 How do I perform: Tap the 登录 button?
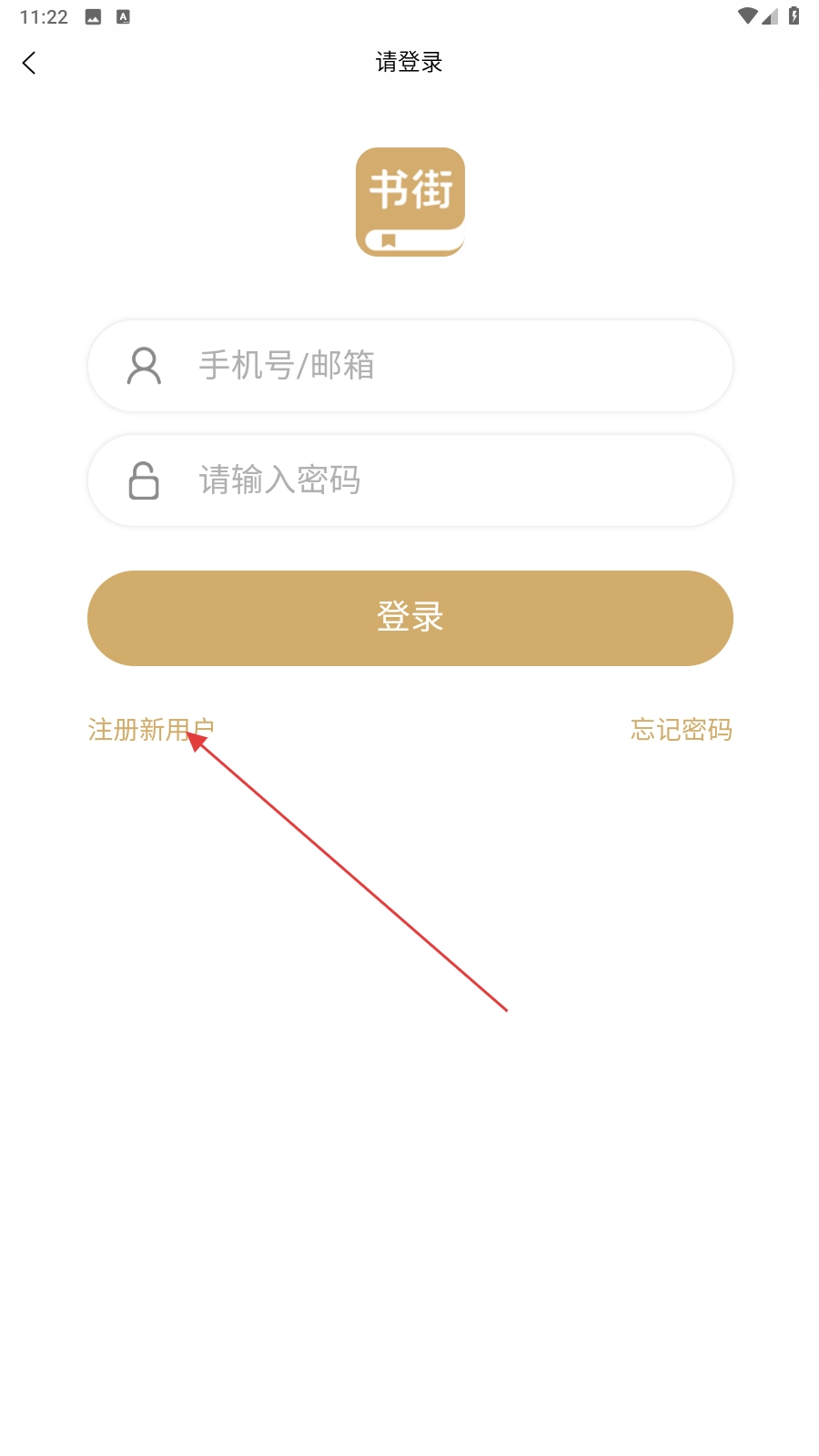point(409,618)
